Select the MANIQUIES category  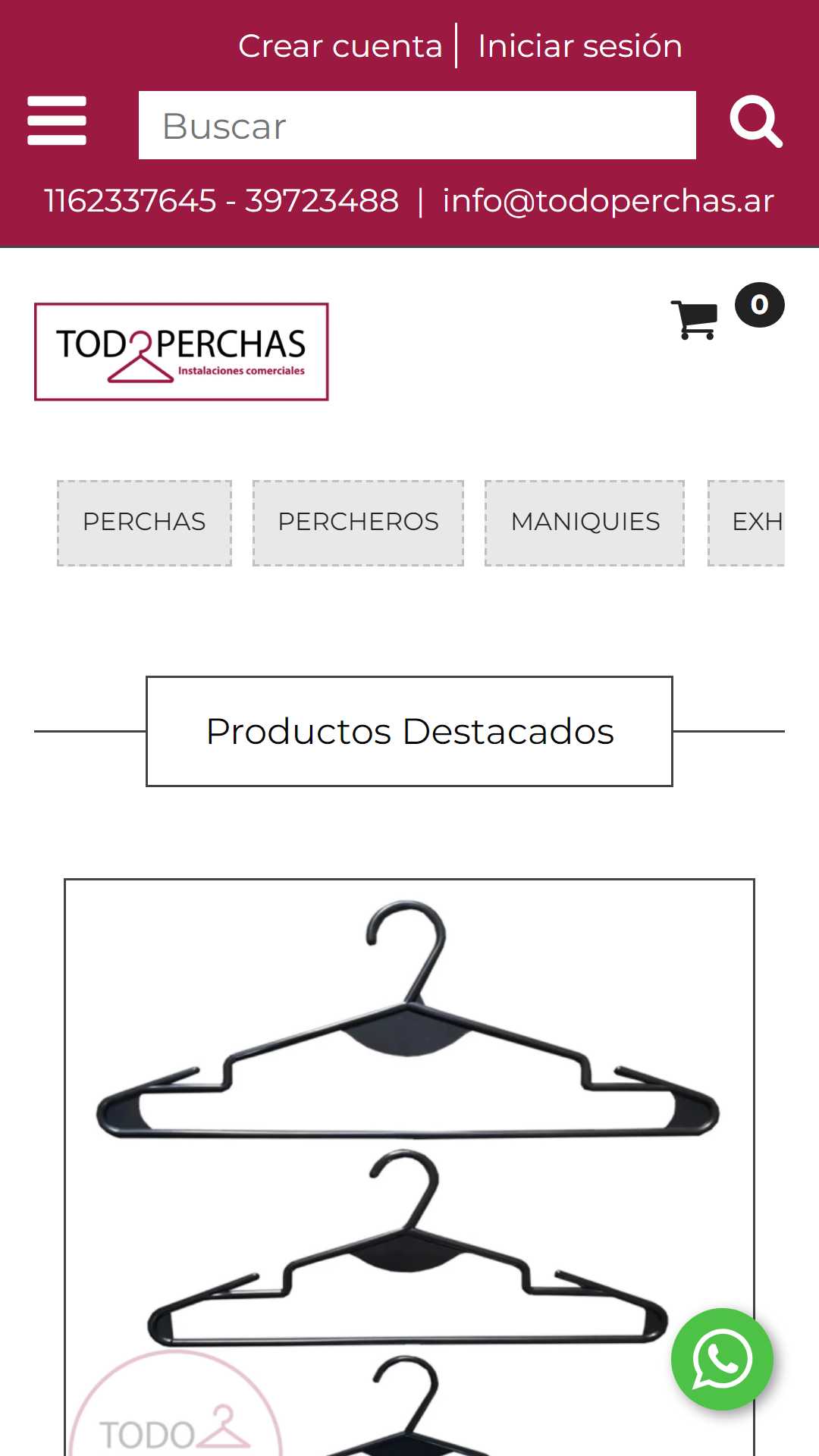coord(585,522)
